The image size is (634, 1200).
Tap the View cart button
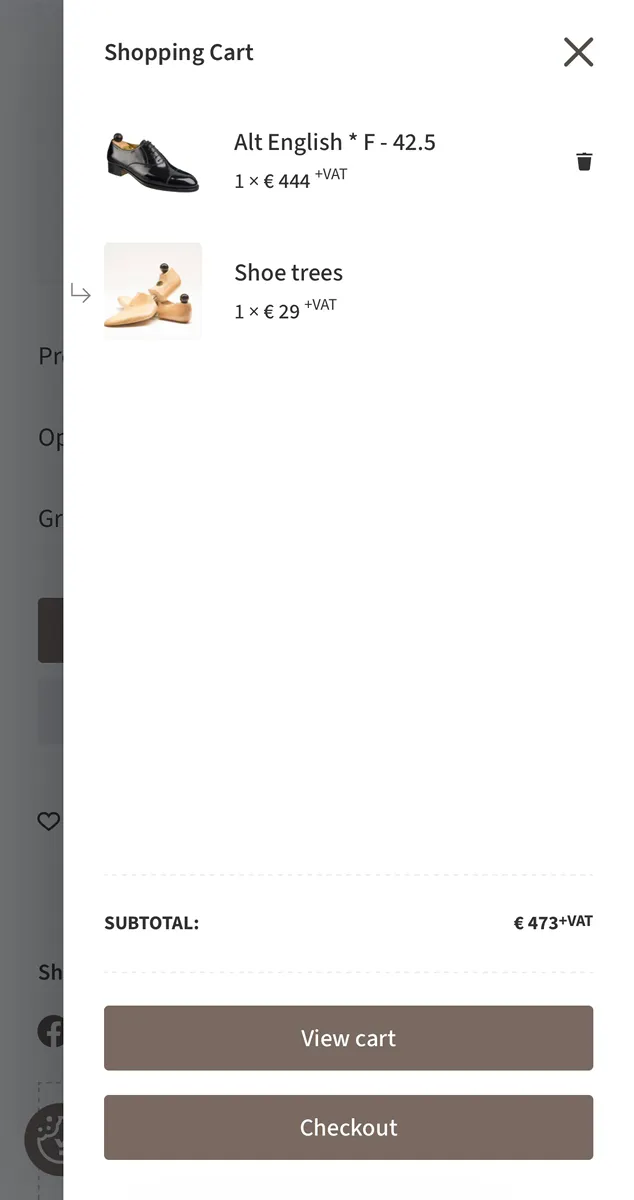(348, 1038)
